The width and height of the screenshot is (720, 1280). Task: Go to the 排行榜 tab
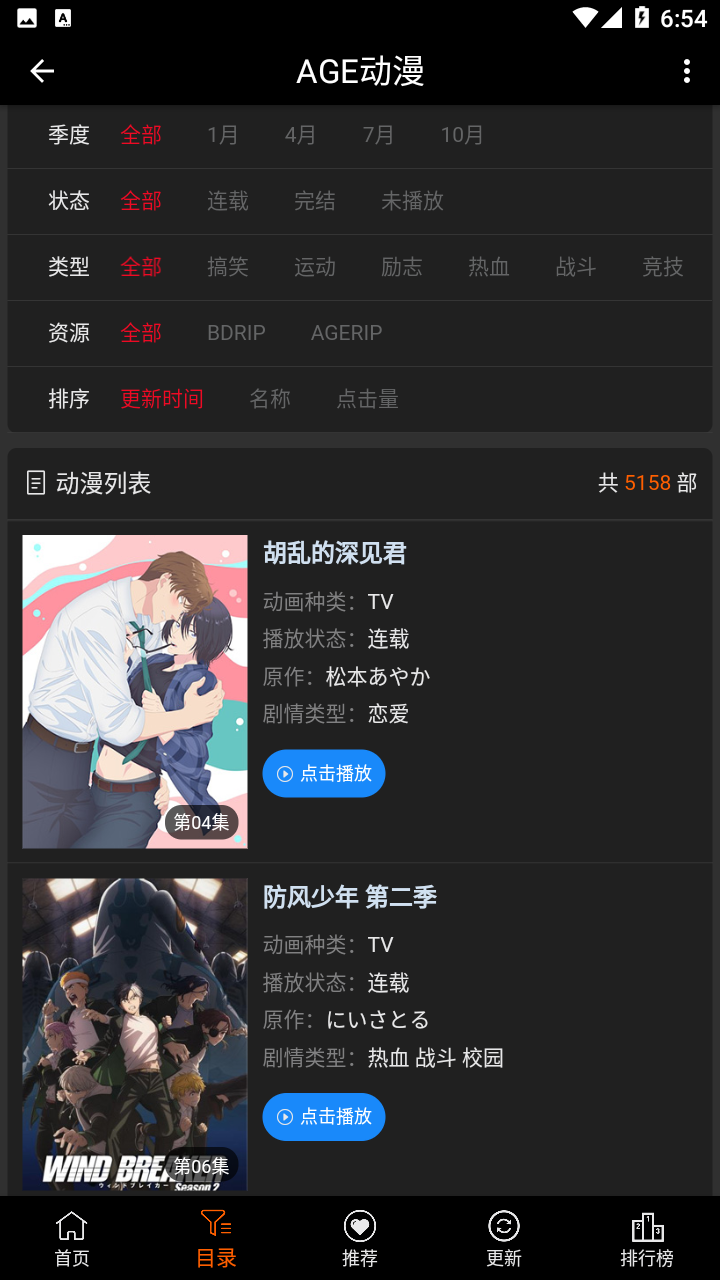tap(647, 1239)
